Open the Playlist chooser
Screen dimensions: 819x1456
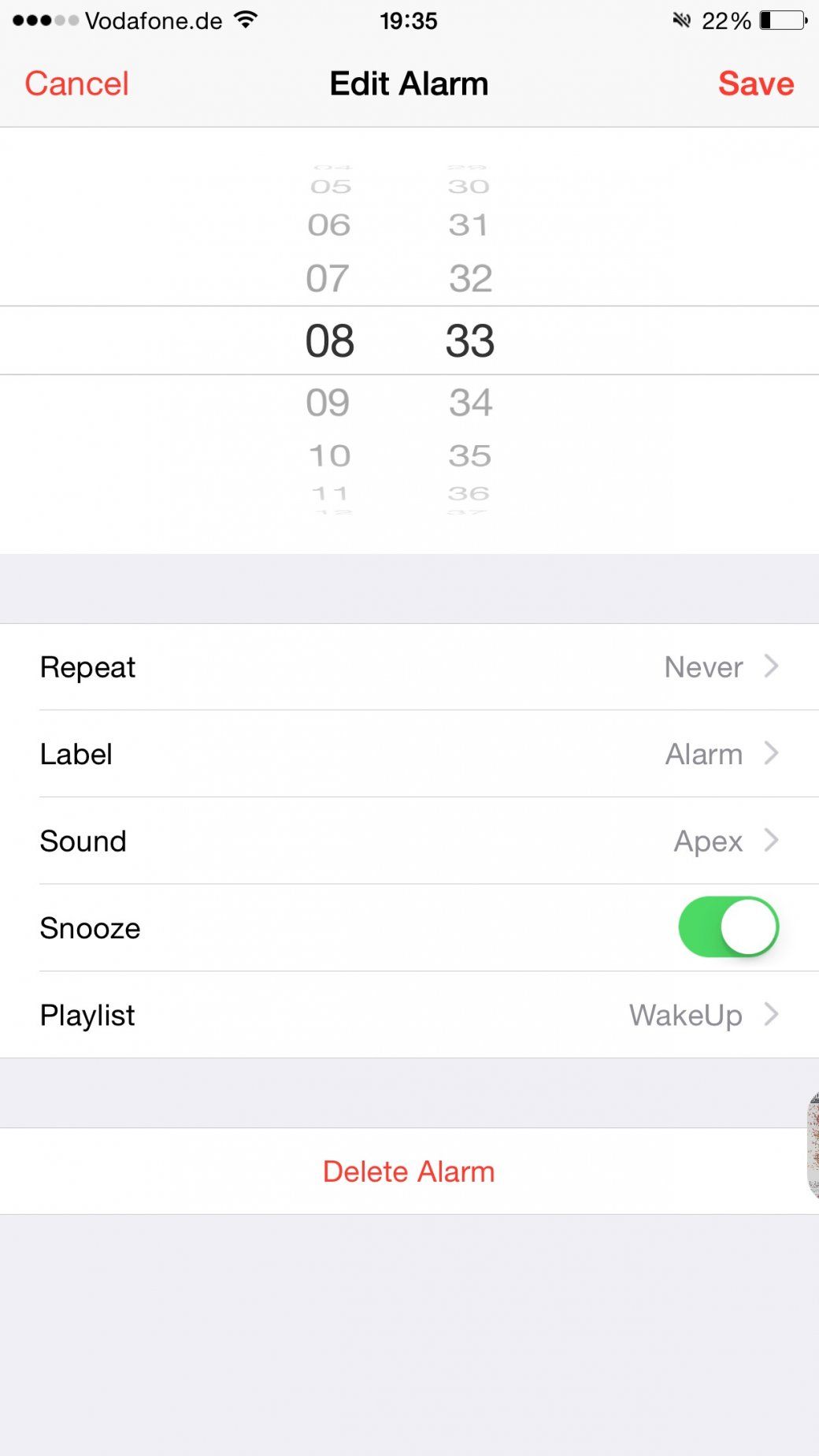(x=409, y=1015)
